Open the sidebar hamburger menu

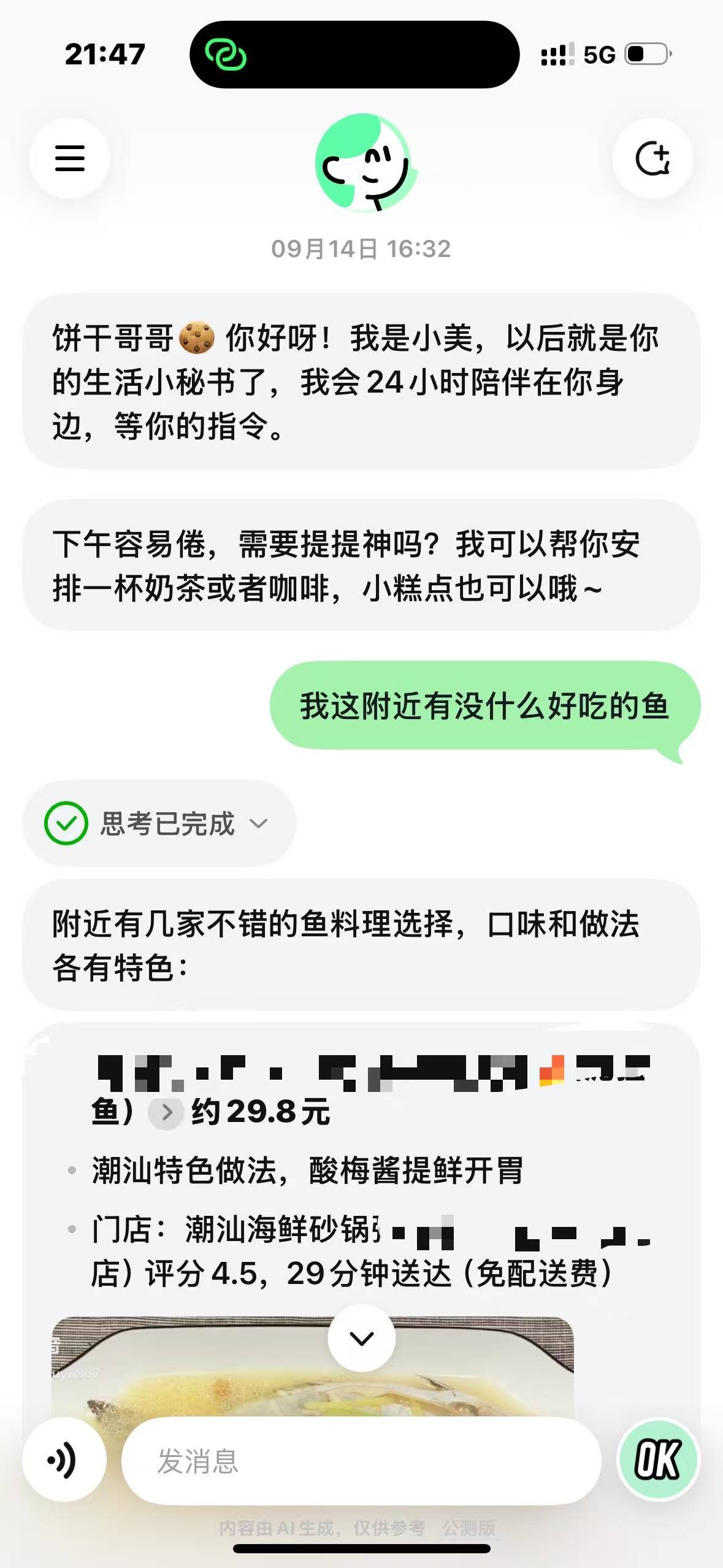(69, 158)
